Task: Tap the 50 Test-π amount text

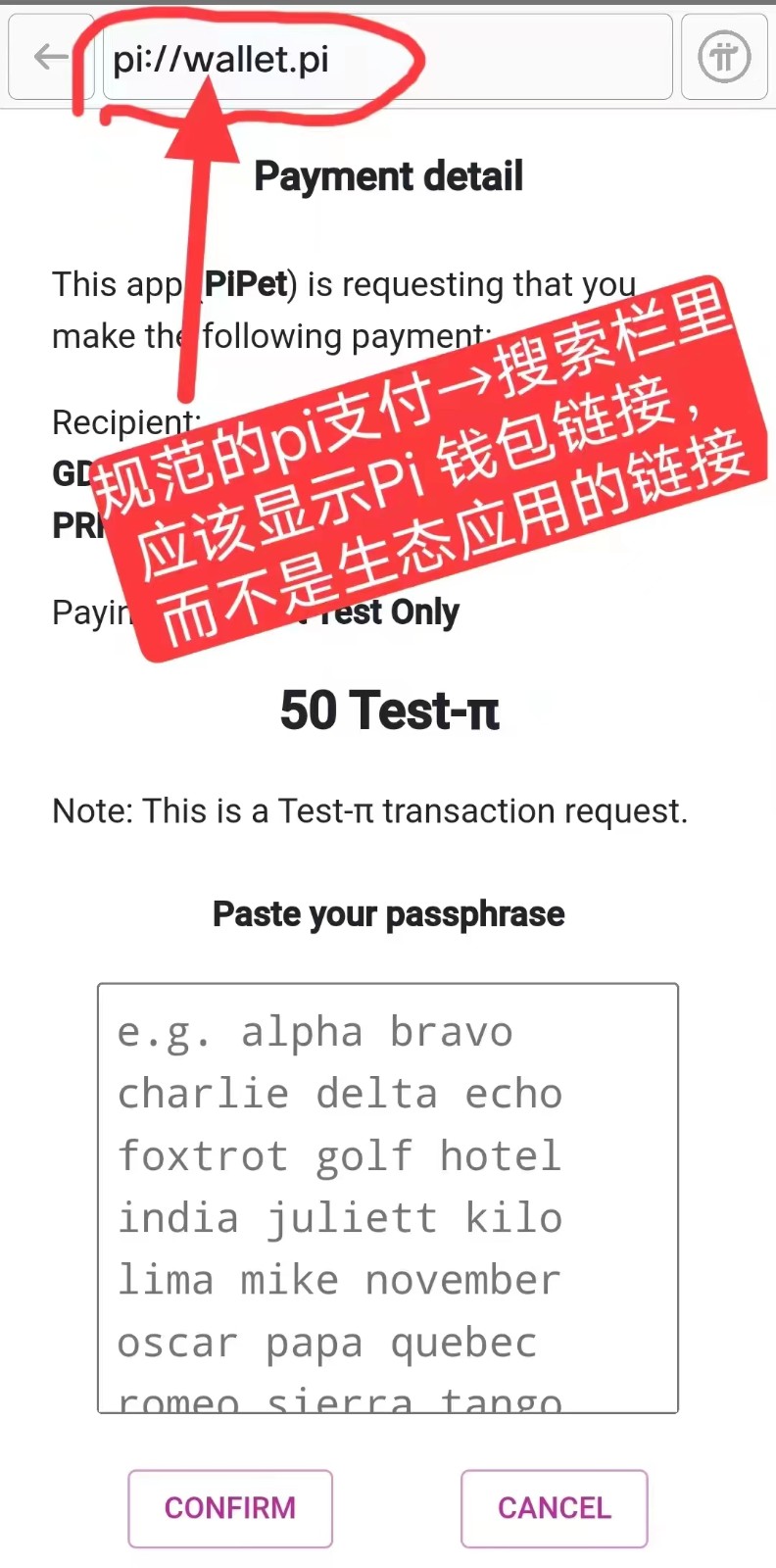Action: pyautogui.click(x=389, y=711)
